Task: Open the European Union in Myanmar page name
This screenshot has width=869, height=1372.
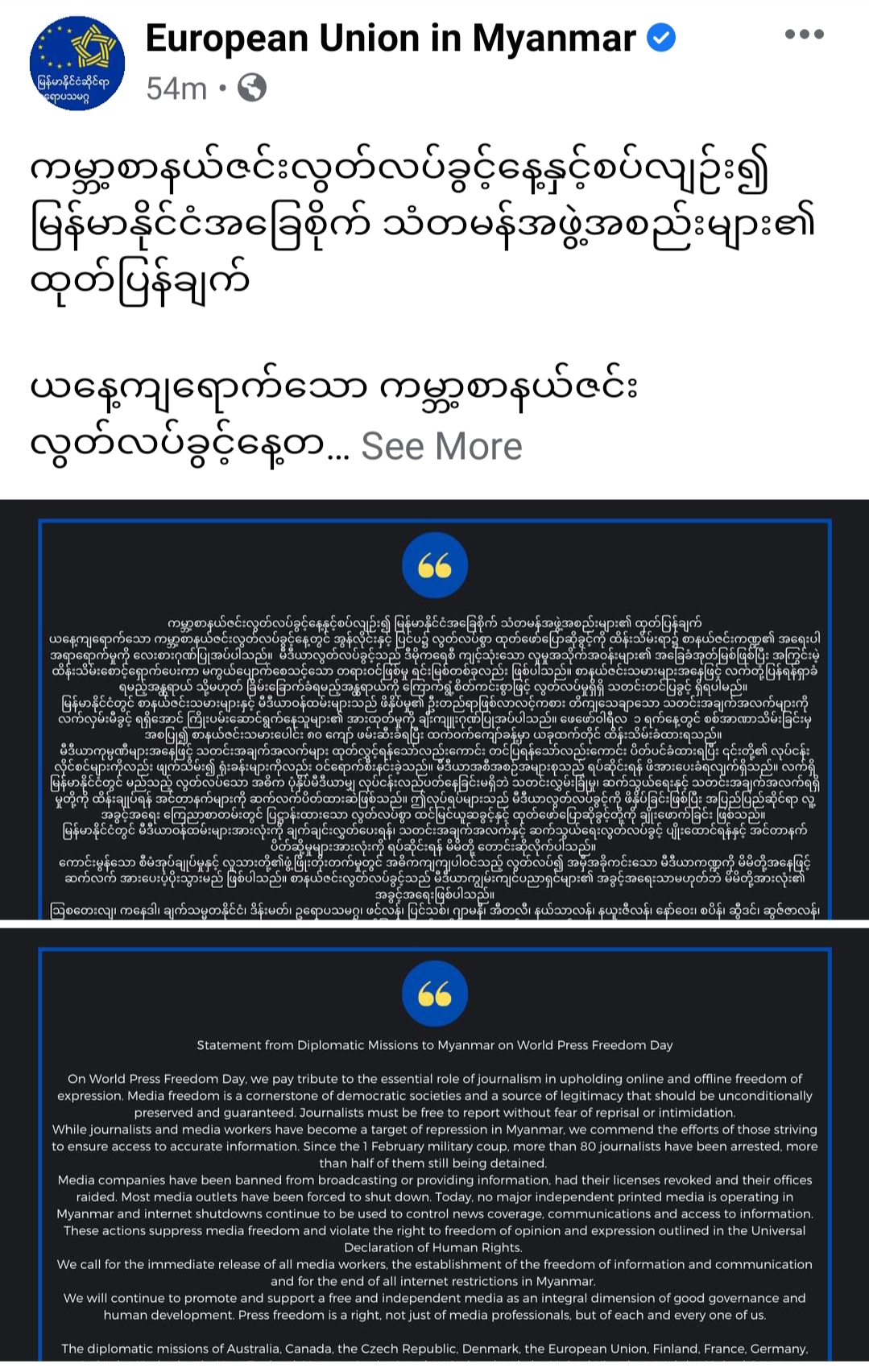Action: click(x=391, y=38)
